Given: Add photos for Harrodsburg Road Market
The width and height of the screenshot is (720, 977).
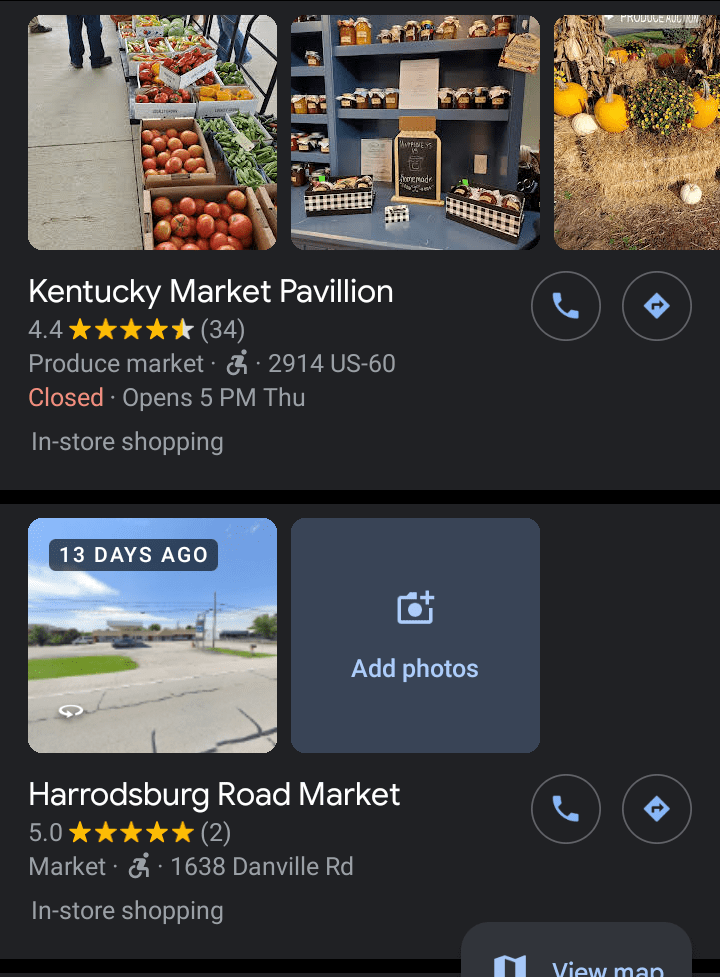Looking at the screenshot, I should click(415, 635).
